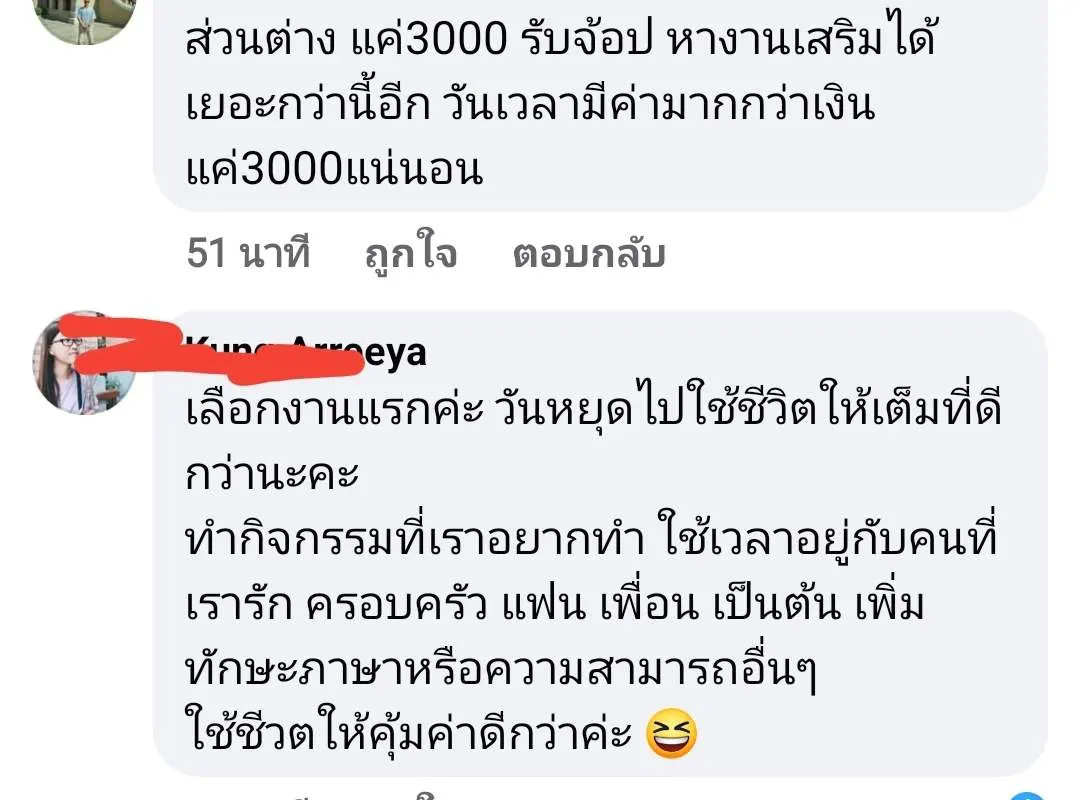The height and width of the screenshot is (800, 1080).
Task: Open the Arreeya commenter's profile picture
Action: [x=82, y=362]
